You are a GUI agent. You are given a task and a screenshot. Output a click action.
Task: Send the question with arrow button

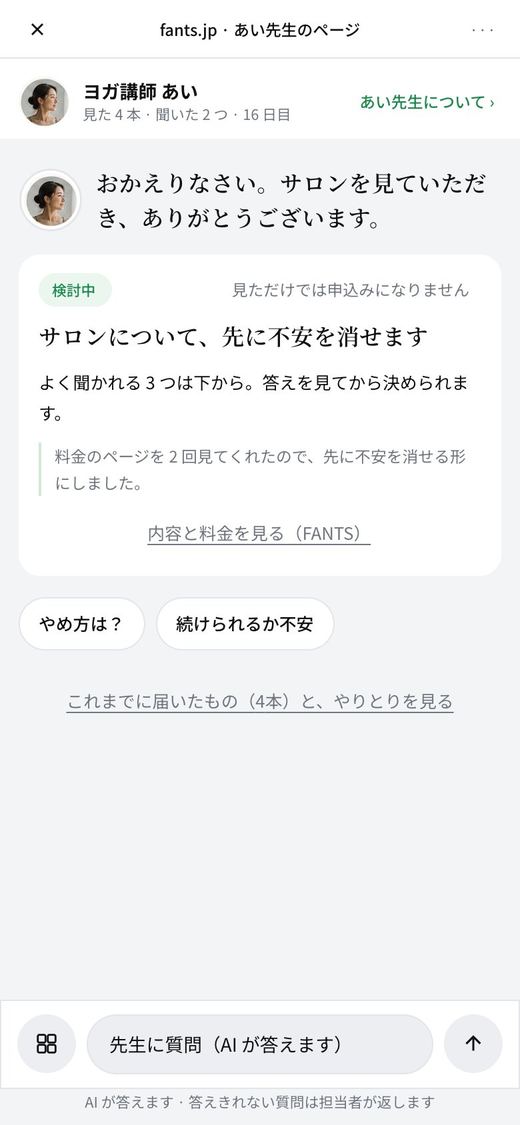[x=473, y=1044]
